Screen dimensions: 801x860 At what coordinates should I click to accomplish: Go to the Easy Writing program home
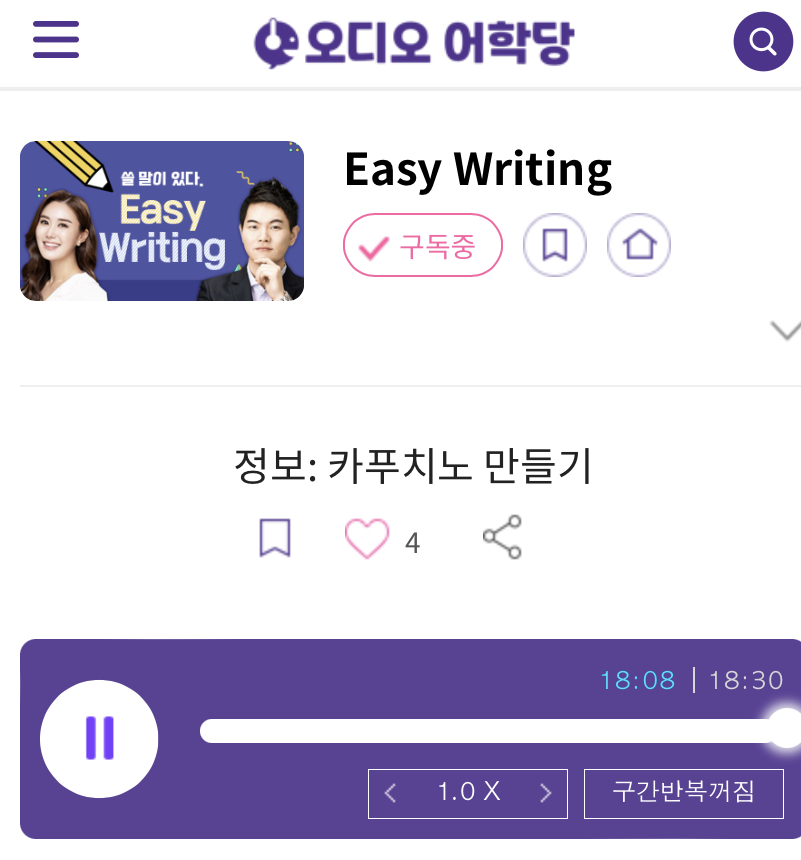click(639, 244)
